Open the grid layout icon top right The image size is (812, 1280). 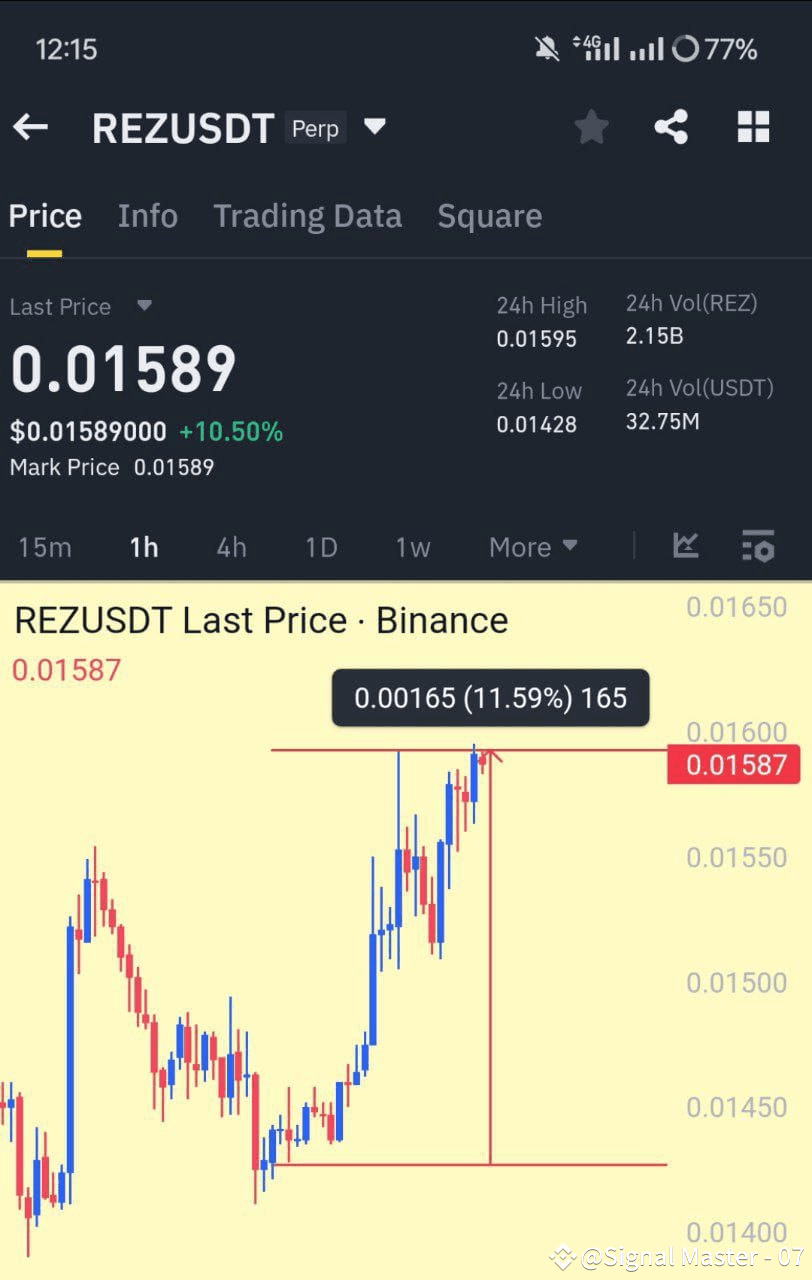[752, 127]
